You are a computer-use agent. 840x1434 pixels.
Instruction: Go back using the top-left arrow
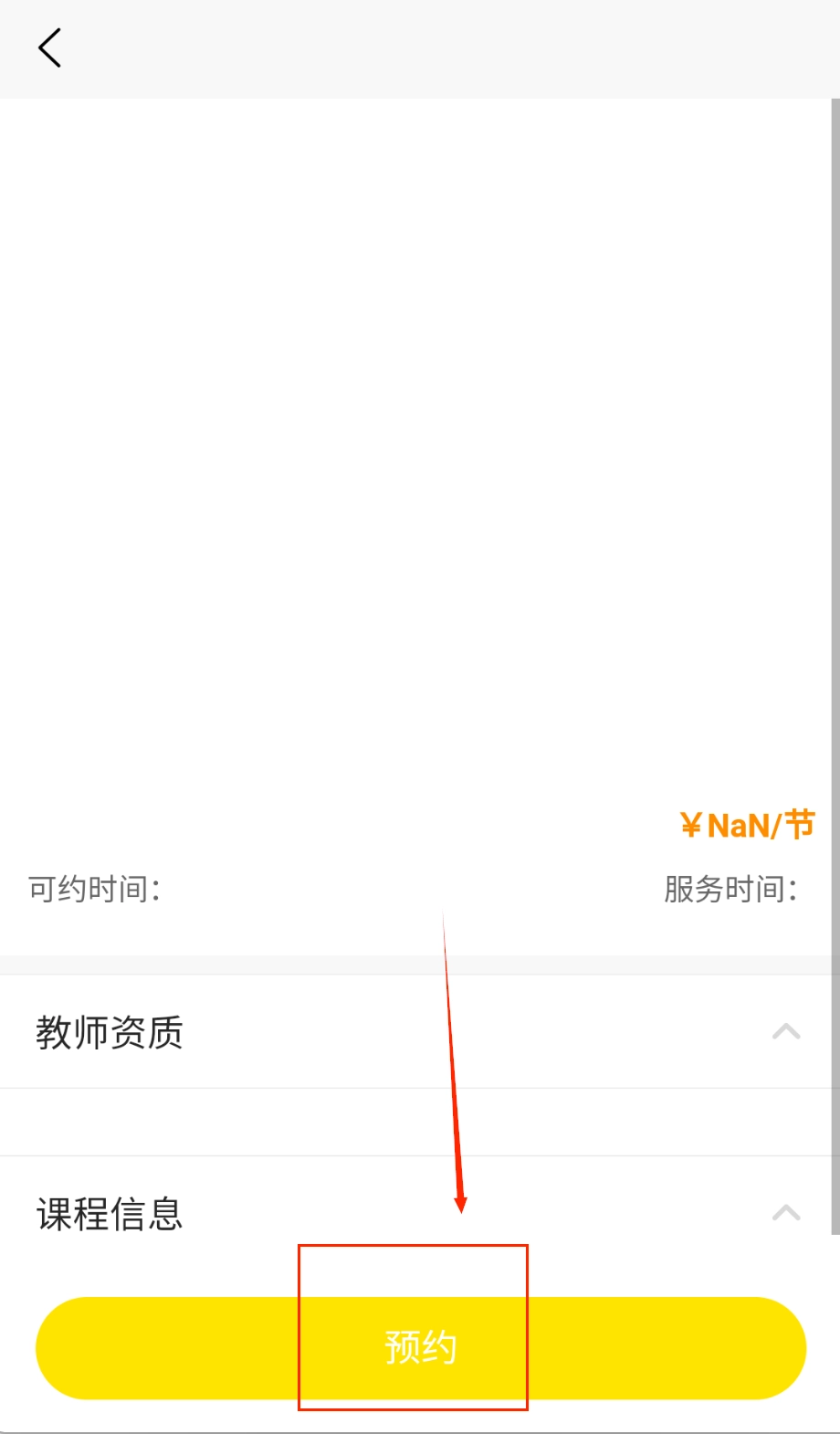point(50,47)
